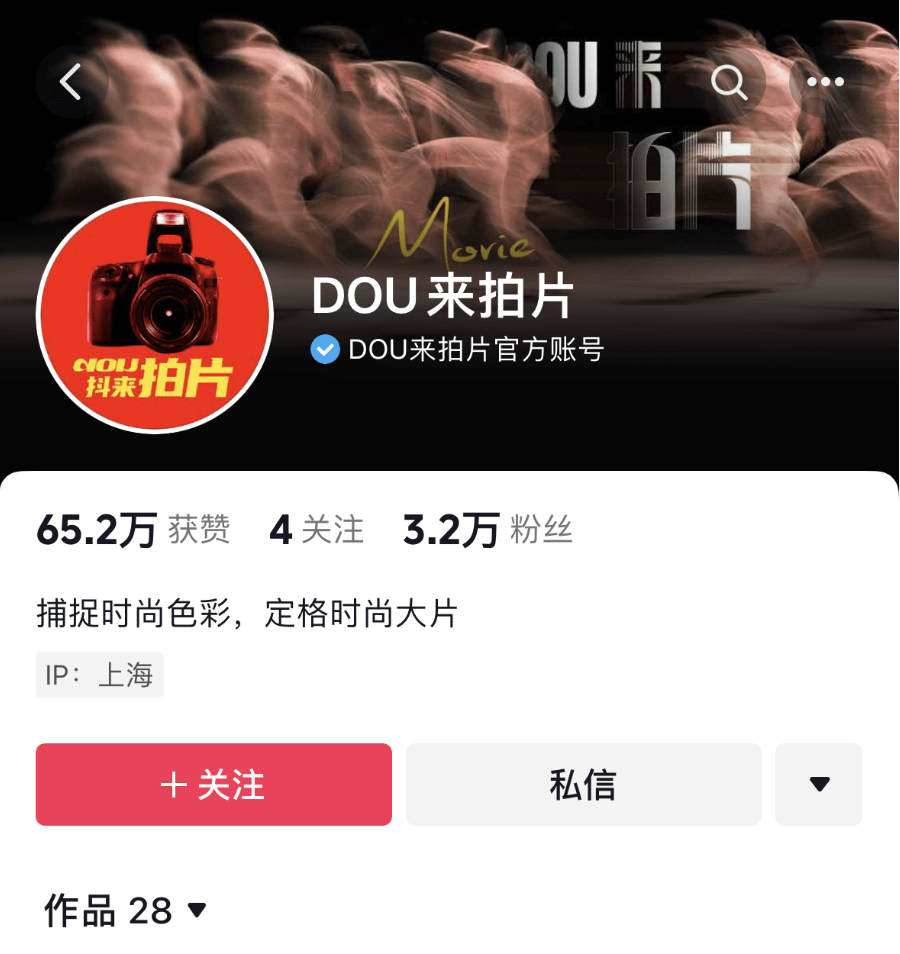View the 3.2万 粉丝 followers list
The image size is (900, 954).
487,530
